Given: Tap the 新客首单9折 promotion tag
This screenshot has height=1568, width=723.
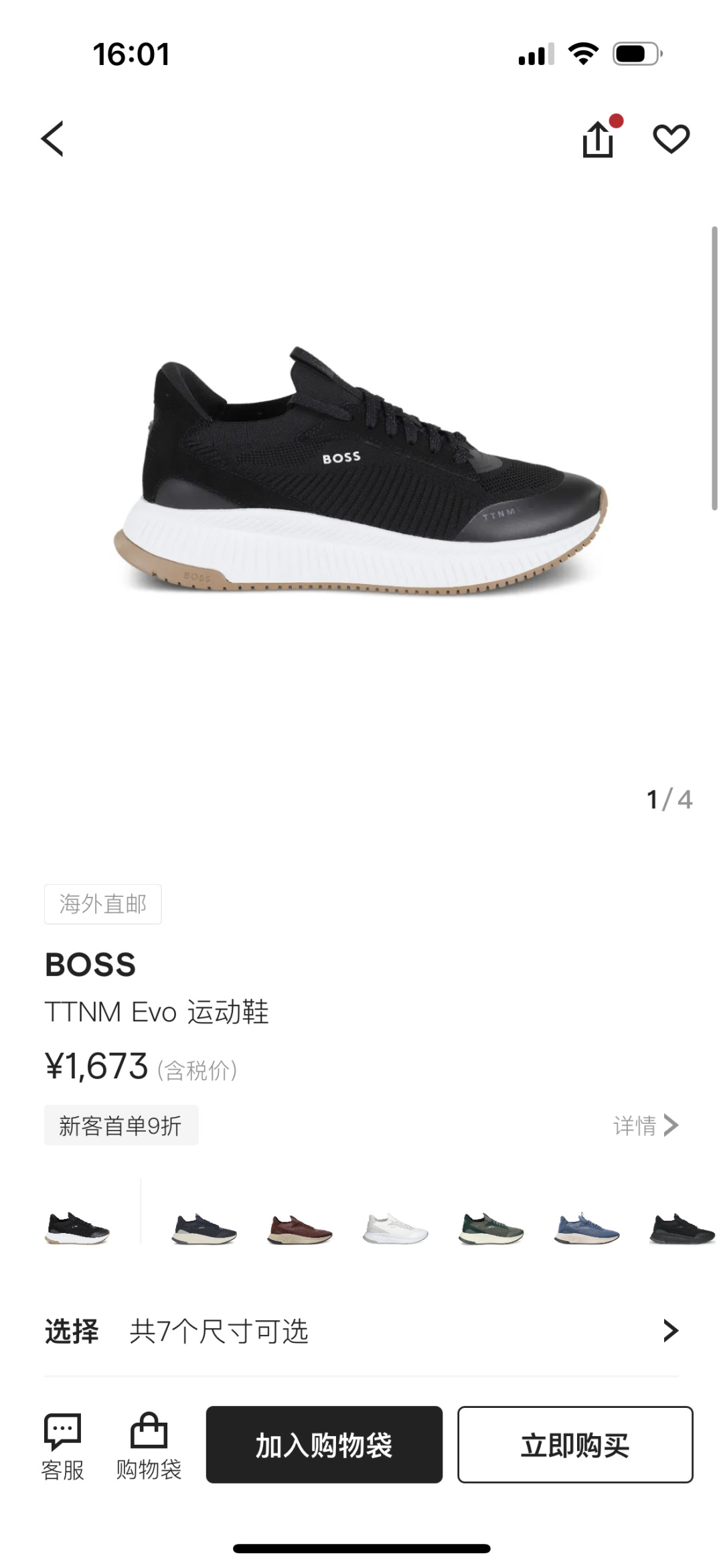Looking at the screenshot, I should (x=121, y=1125).
